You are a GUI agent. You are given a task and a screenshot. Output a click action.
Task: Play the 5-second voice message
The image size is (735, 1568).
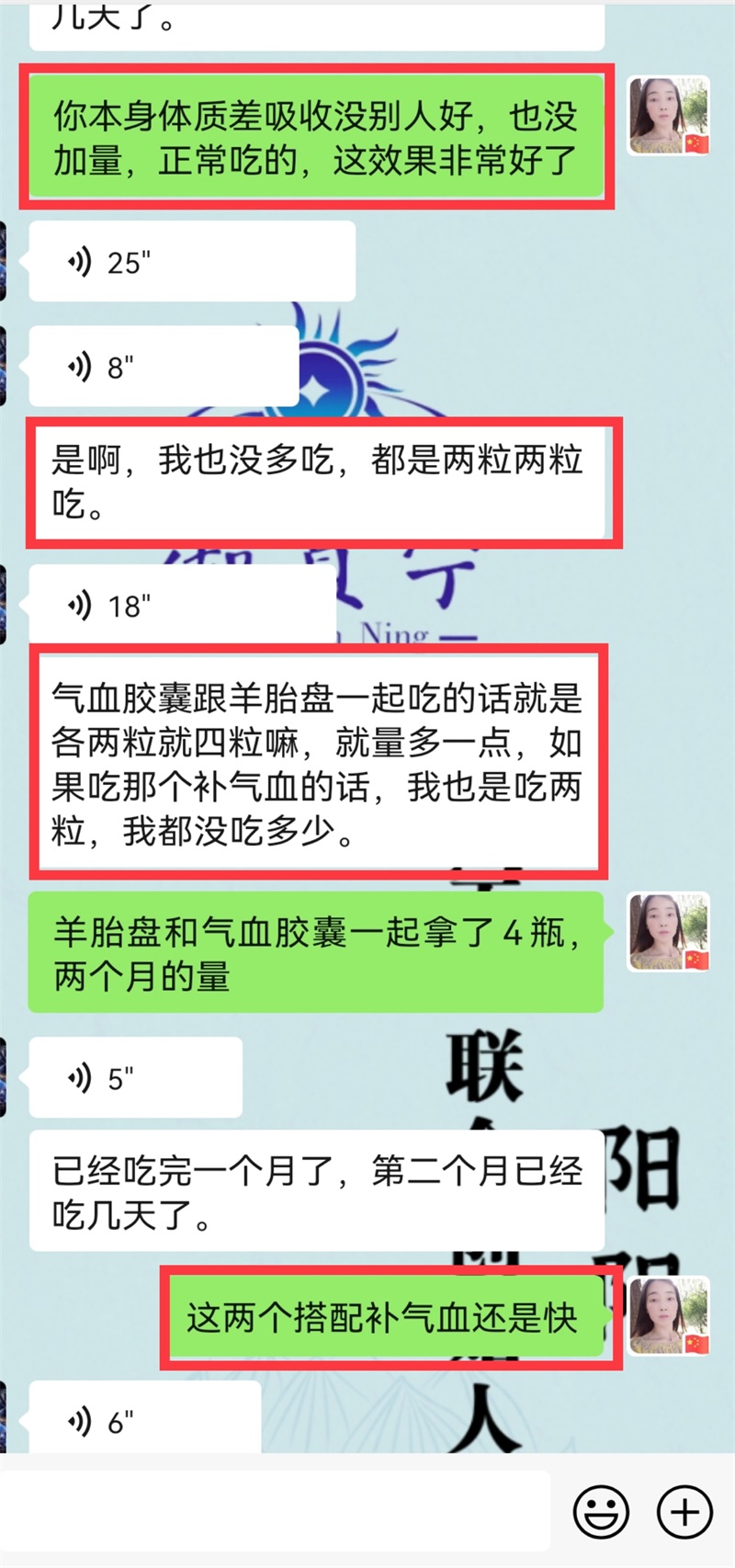pos(136,1077)
